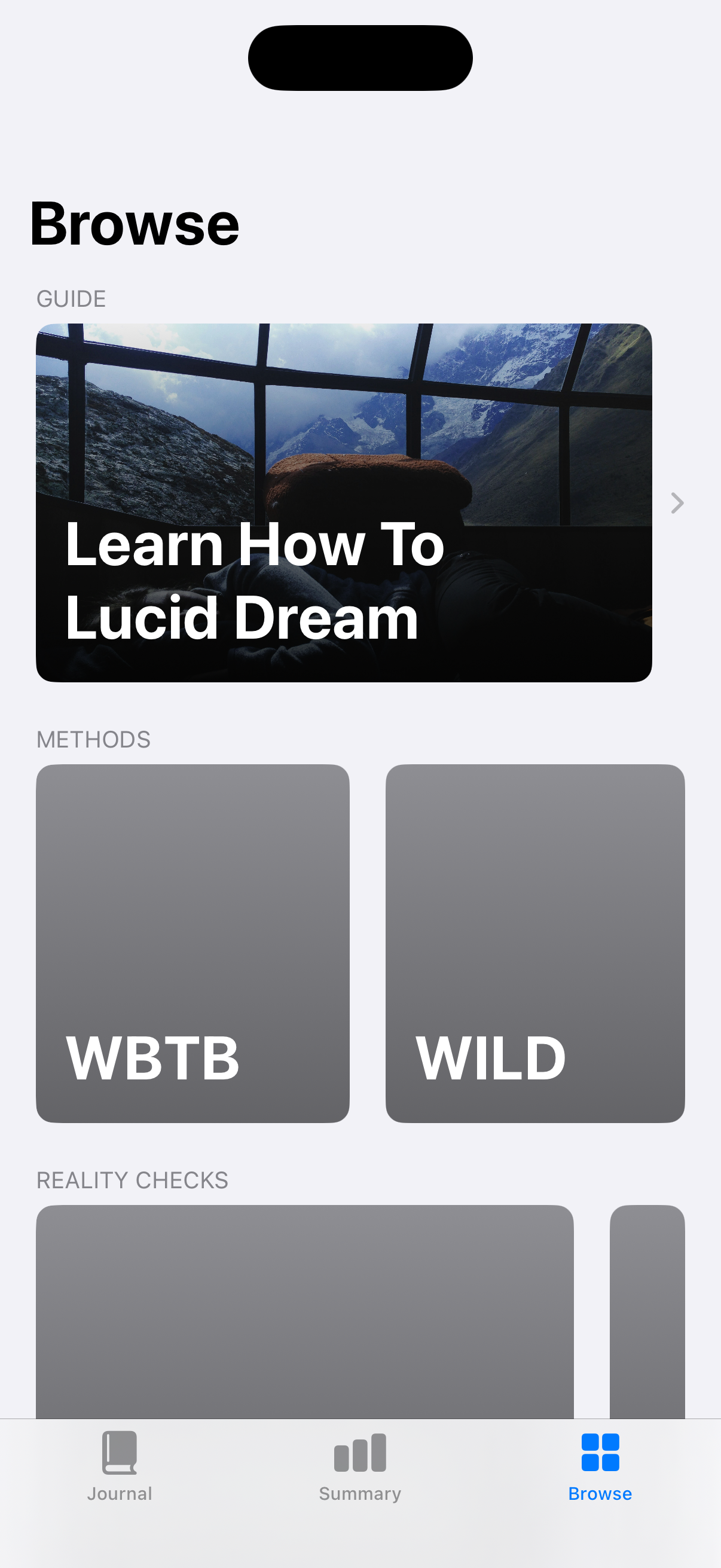Select the Browse tab

[600, 1466]
